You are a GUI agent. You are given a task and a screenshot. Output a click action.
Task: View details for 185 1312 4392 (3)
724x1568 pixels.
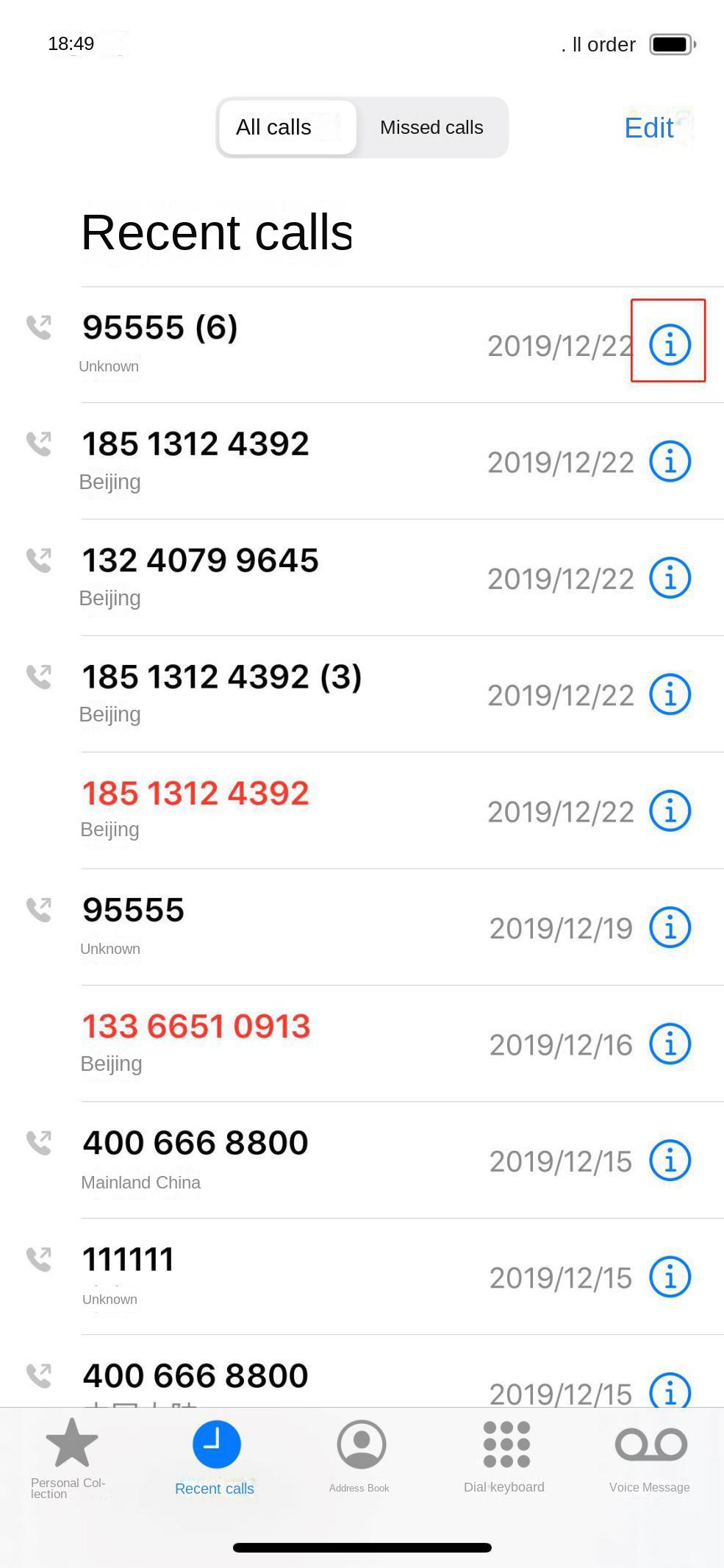670,694
